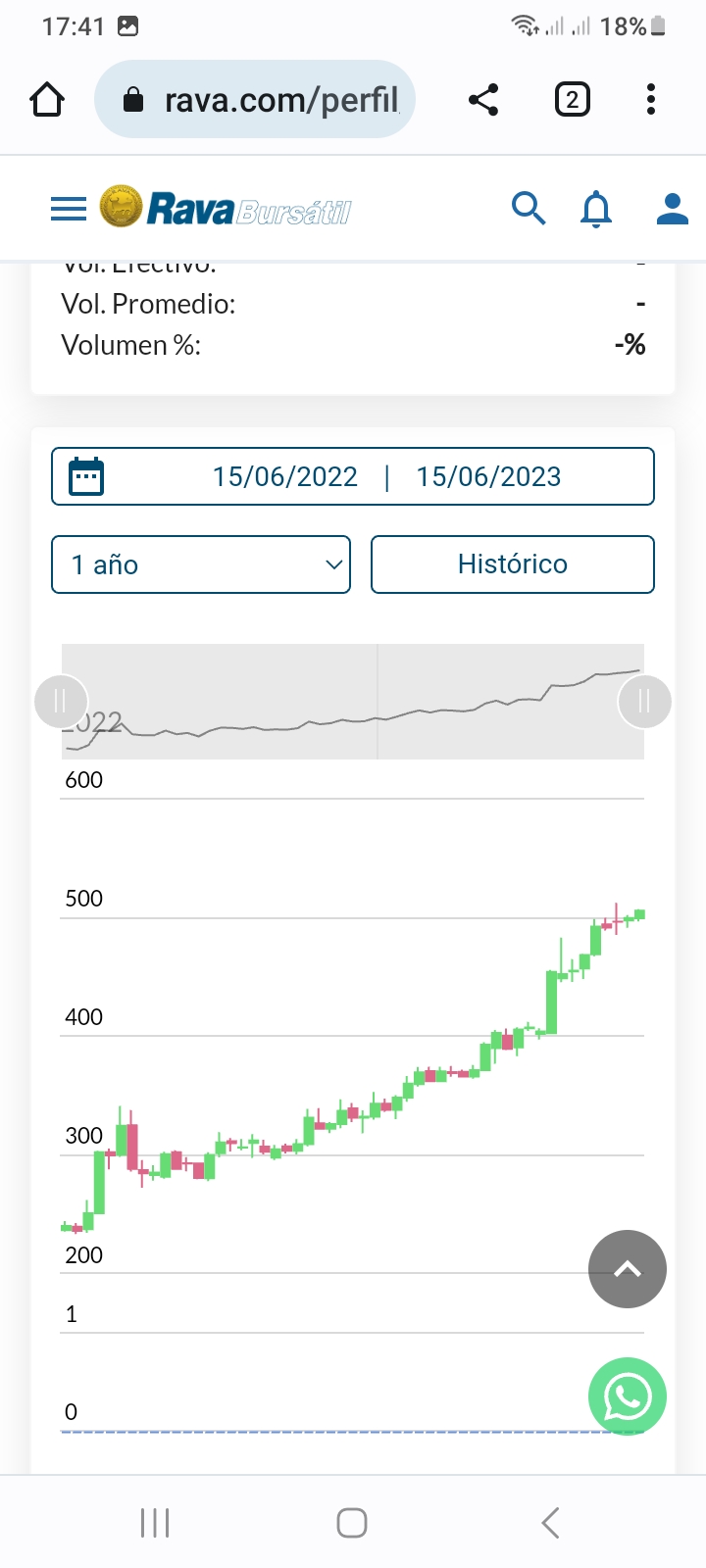Tap the left chart range handle
This screenshot has width=706, height=1568.
(61, 702)
